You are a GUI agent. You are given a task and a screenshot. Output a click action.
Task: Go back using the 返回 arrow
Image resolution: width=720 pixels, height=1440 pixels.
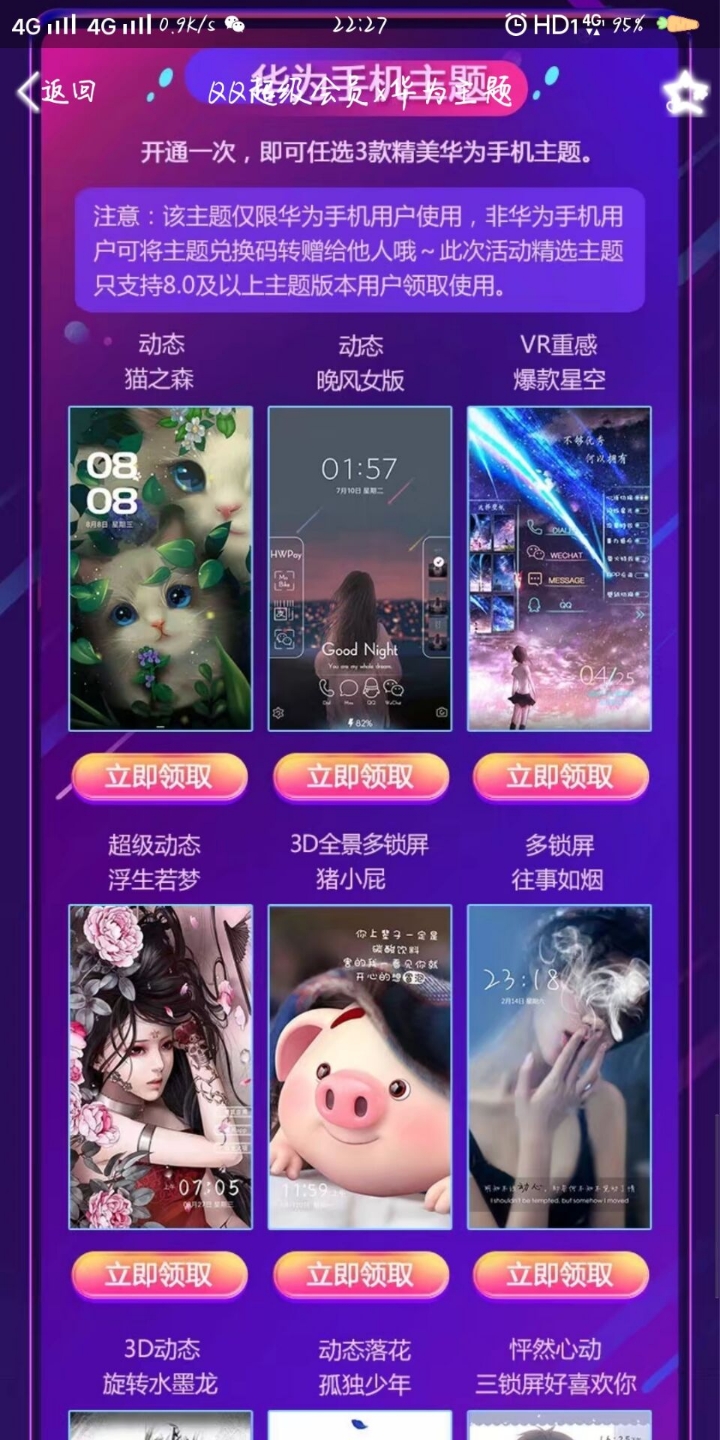tap(55, 92)
